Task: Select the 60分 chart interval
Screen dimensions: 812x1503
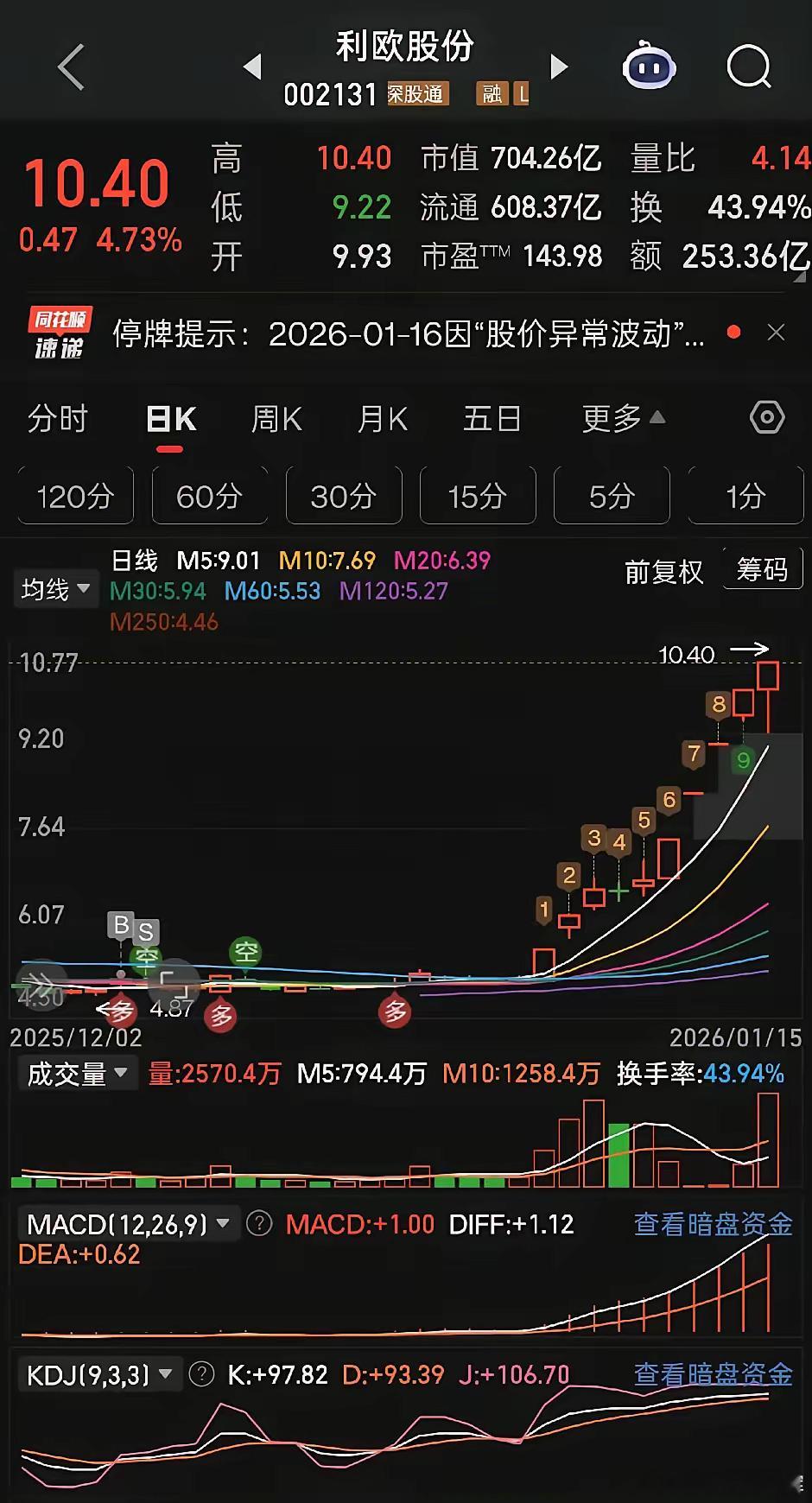Action: click(209, 496)
